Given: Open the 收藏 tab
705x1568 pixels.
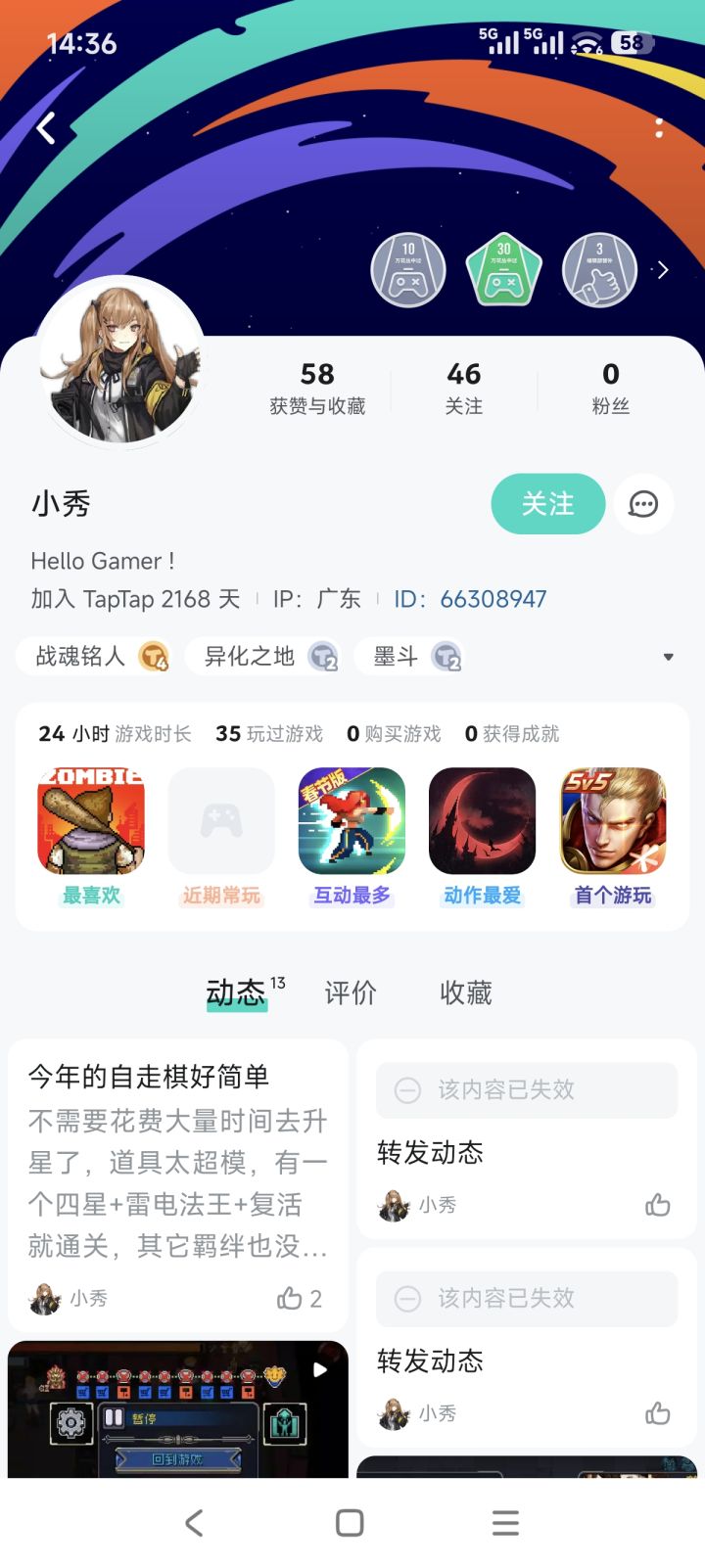Looking at the screenshot, I should click(x=465, y=993).
